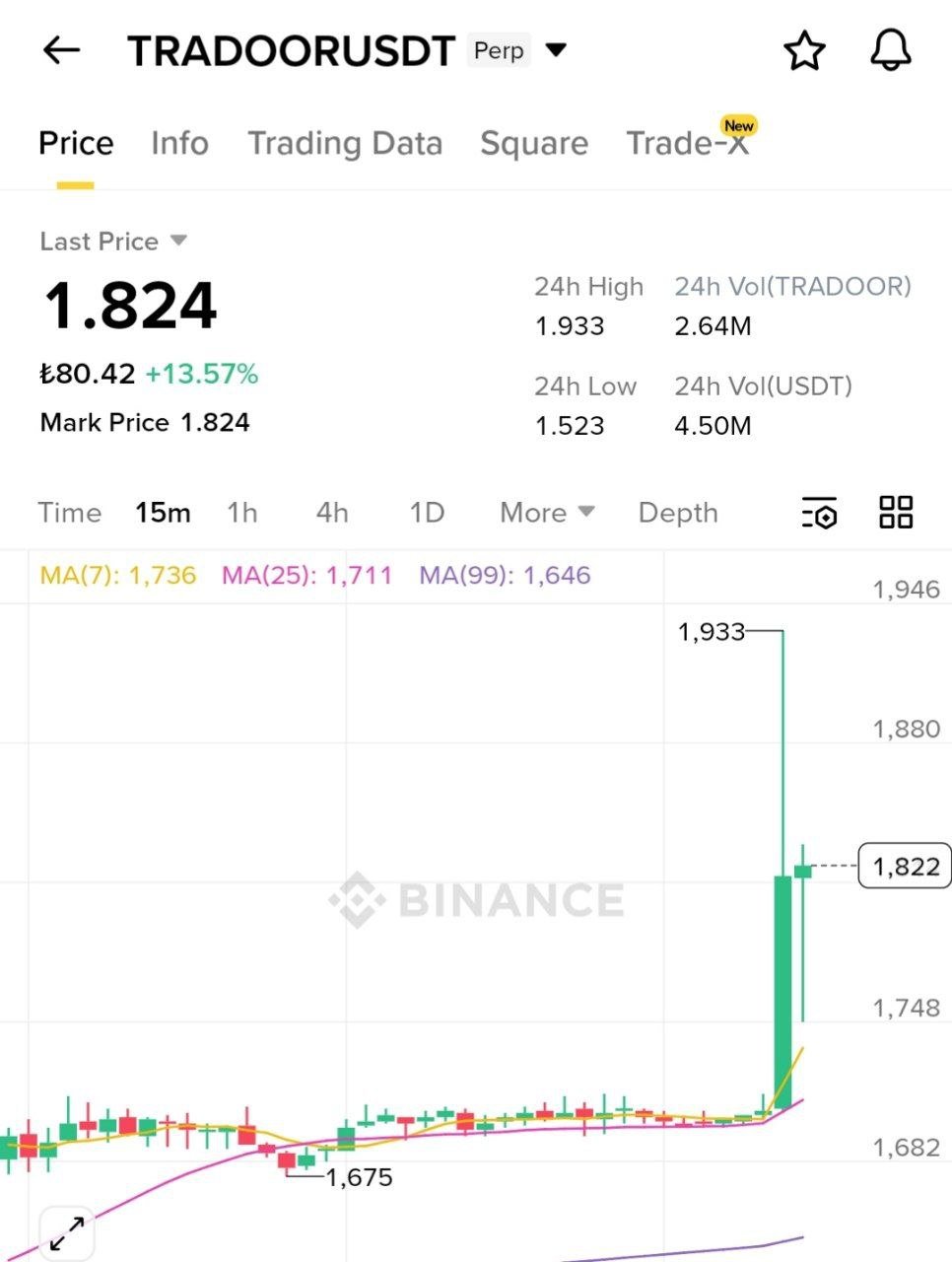952x1262 pixels.
Task: Switch to the Info tab
Action: (x=179, y=143)
